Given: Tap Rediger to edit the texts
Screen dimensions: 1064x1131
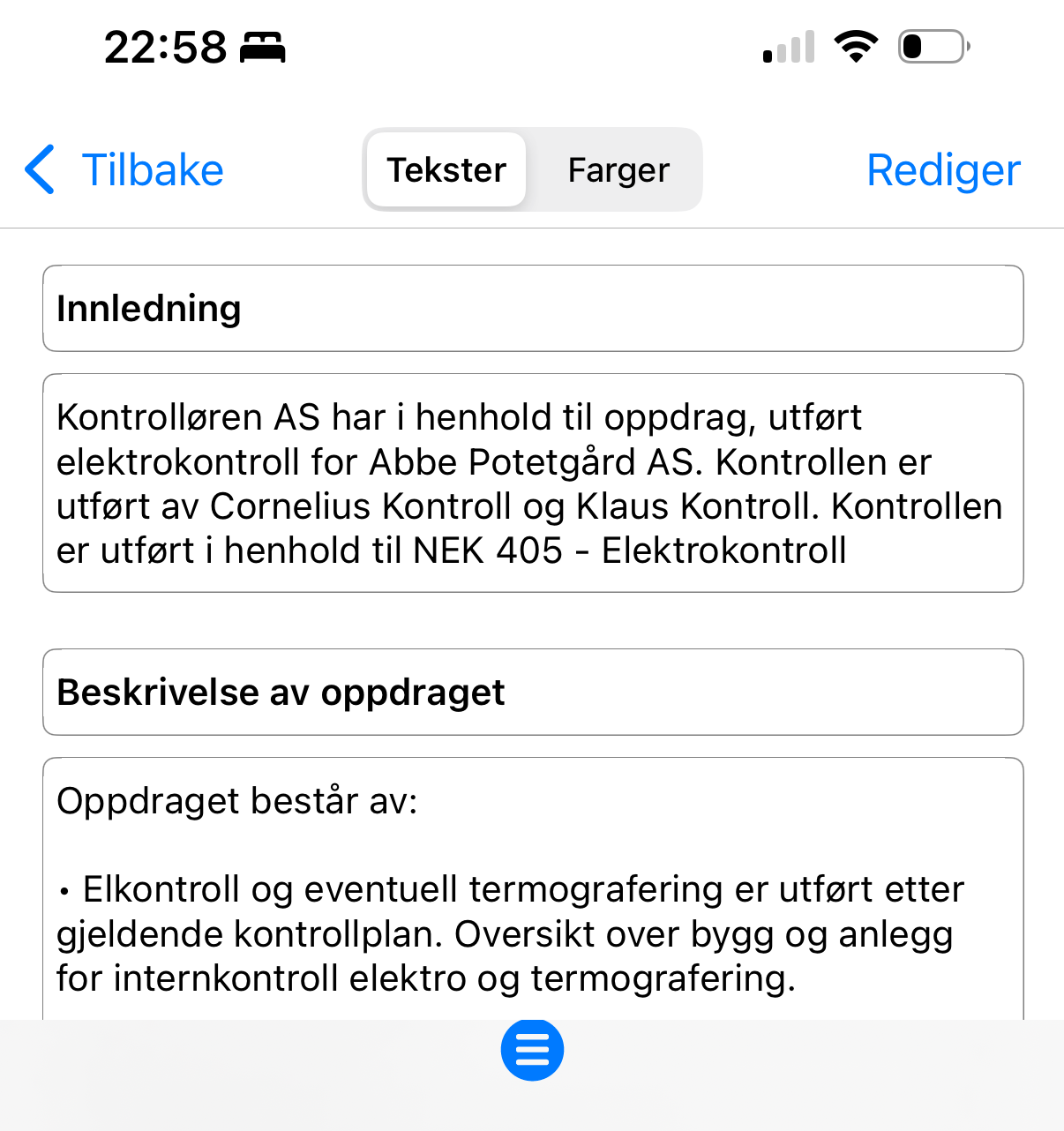Looking at the screenshot, I should pyautogui.click(x=943, y=169).
